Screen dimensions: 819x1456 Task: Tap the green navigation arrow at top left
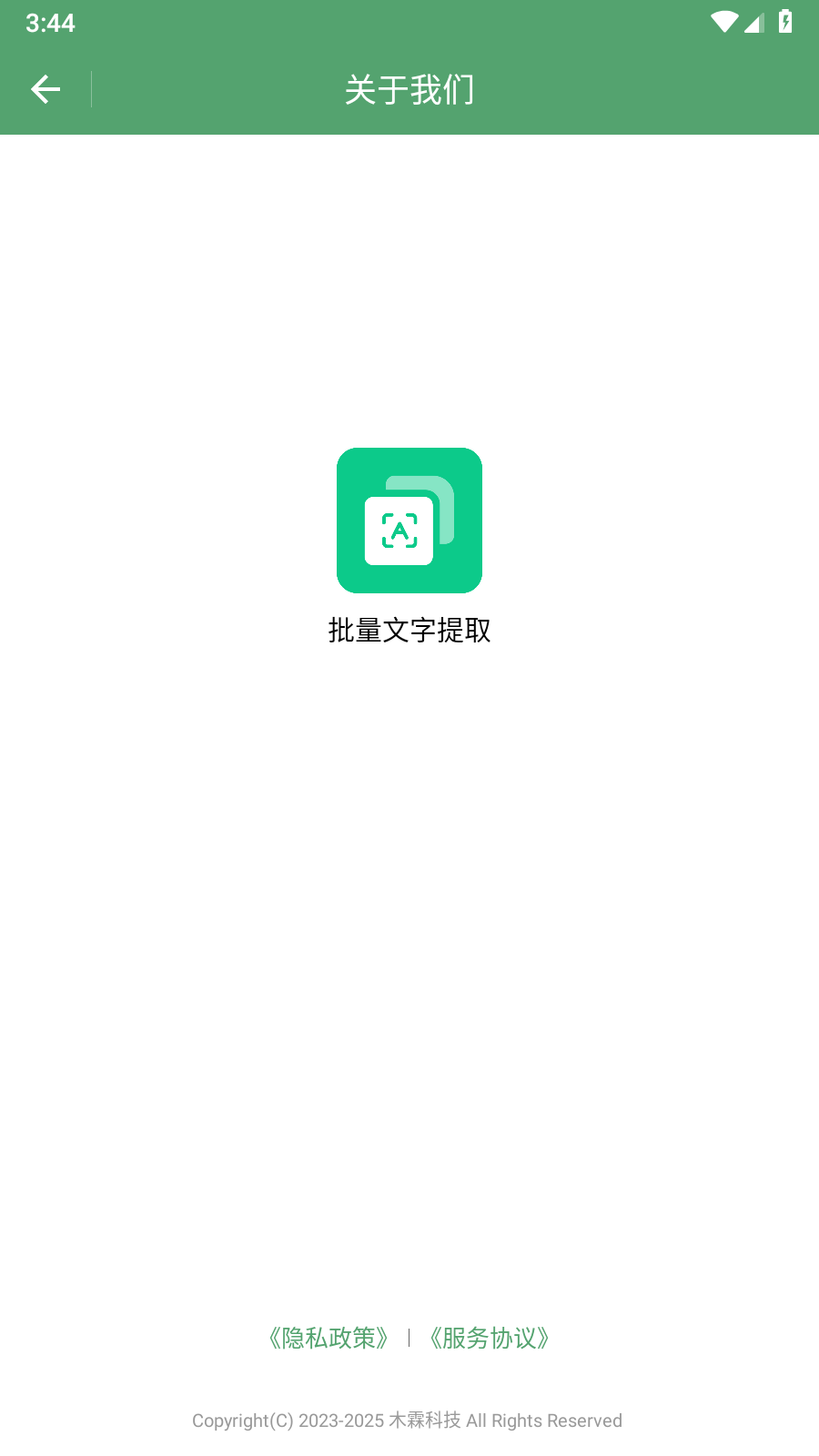[45, 87]
